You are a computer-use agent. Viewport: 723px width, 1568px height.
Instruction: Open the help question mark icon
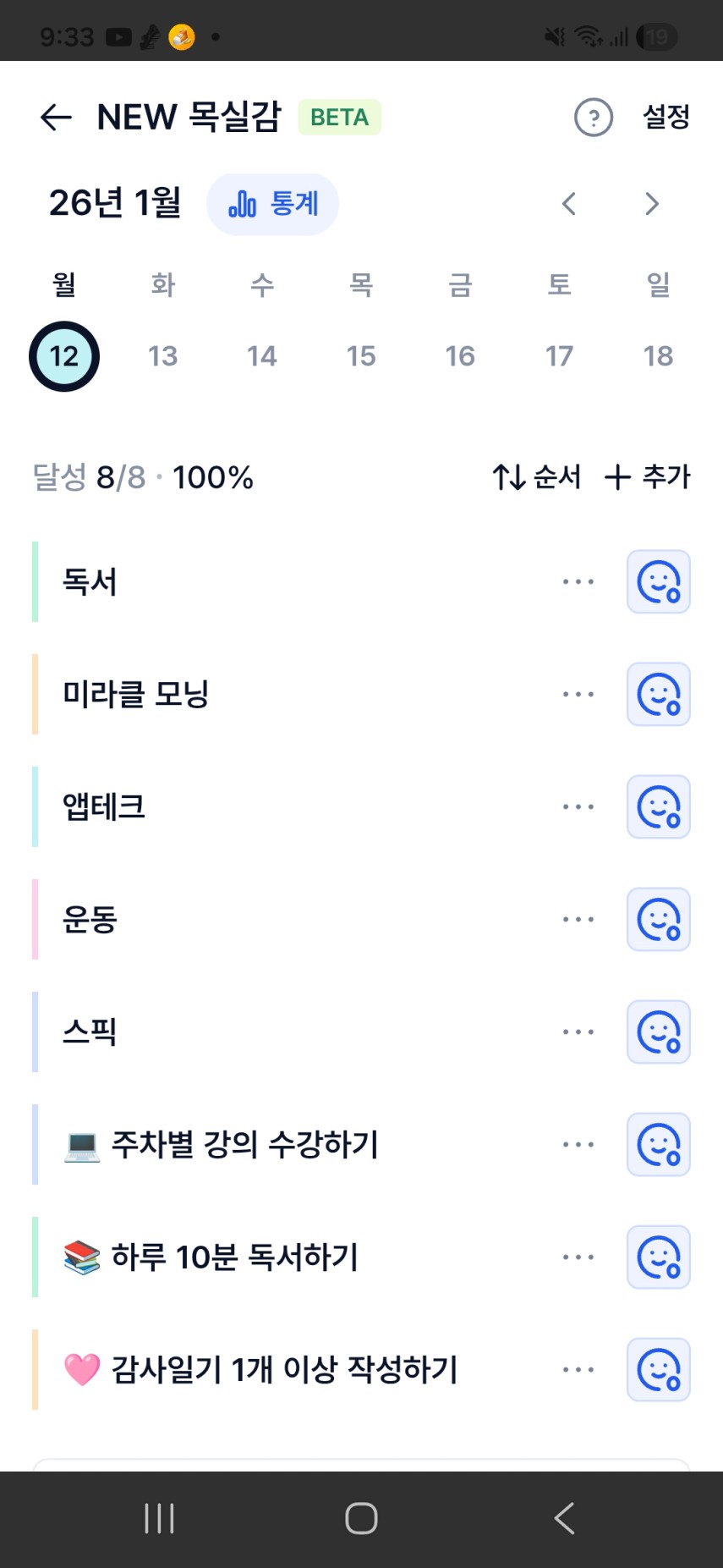pos(593,118)
